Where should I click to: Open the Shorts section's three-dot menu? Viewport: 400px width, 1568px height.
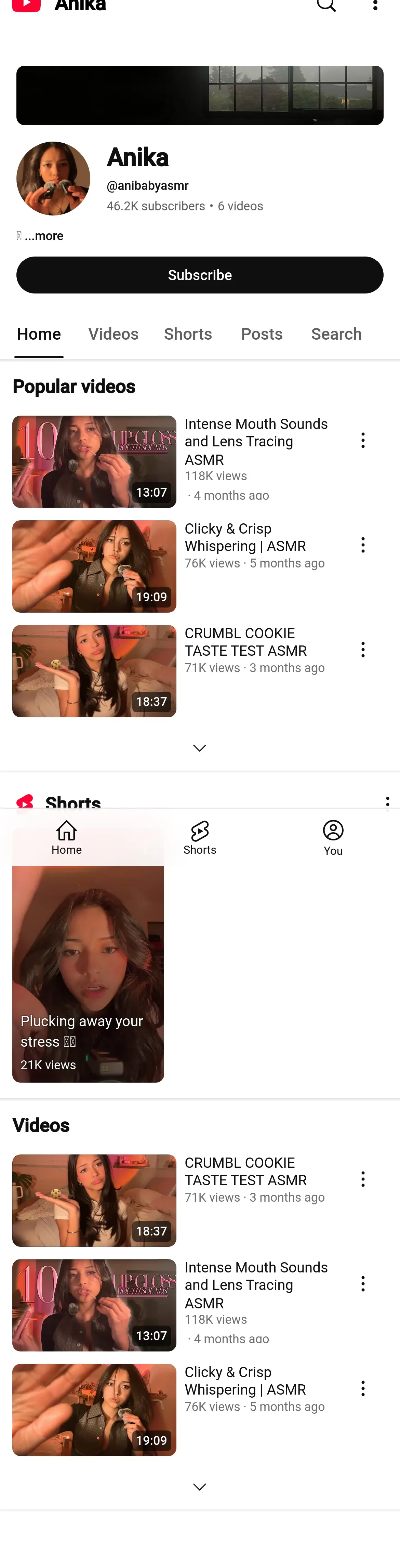click(387, 802)
